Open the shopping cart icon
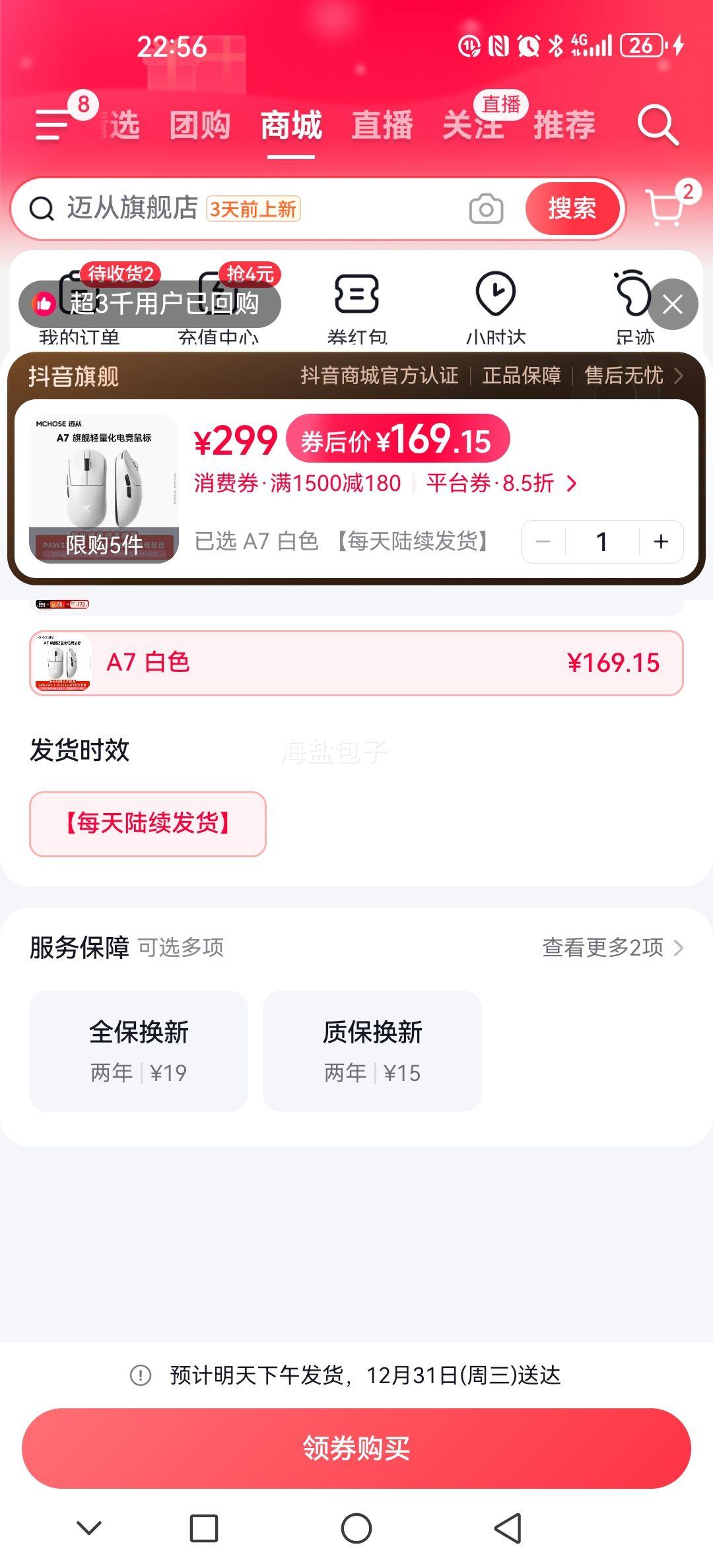Image resolution: width=713 pixels, height=1568 pixels. [667, 209]
